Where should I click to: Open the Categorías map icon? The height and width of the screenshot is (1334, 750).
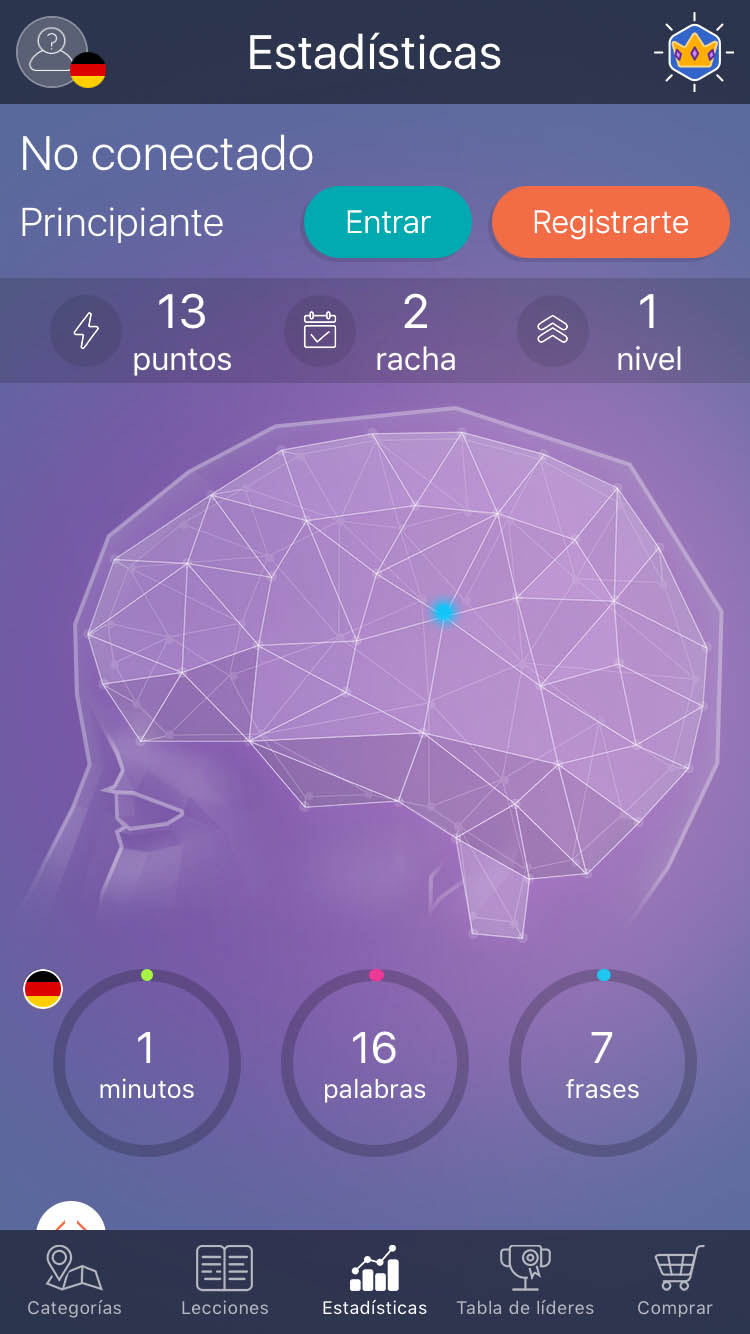74,1268
